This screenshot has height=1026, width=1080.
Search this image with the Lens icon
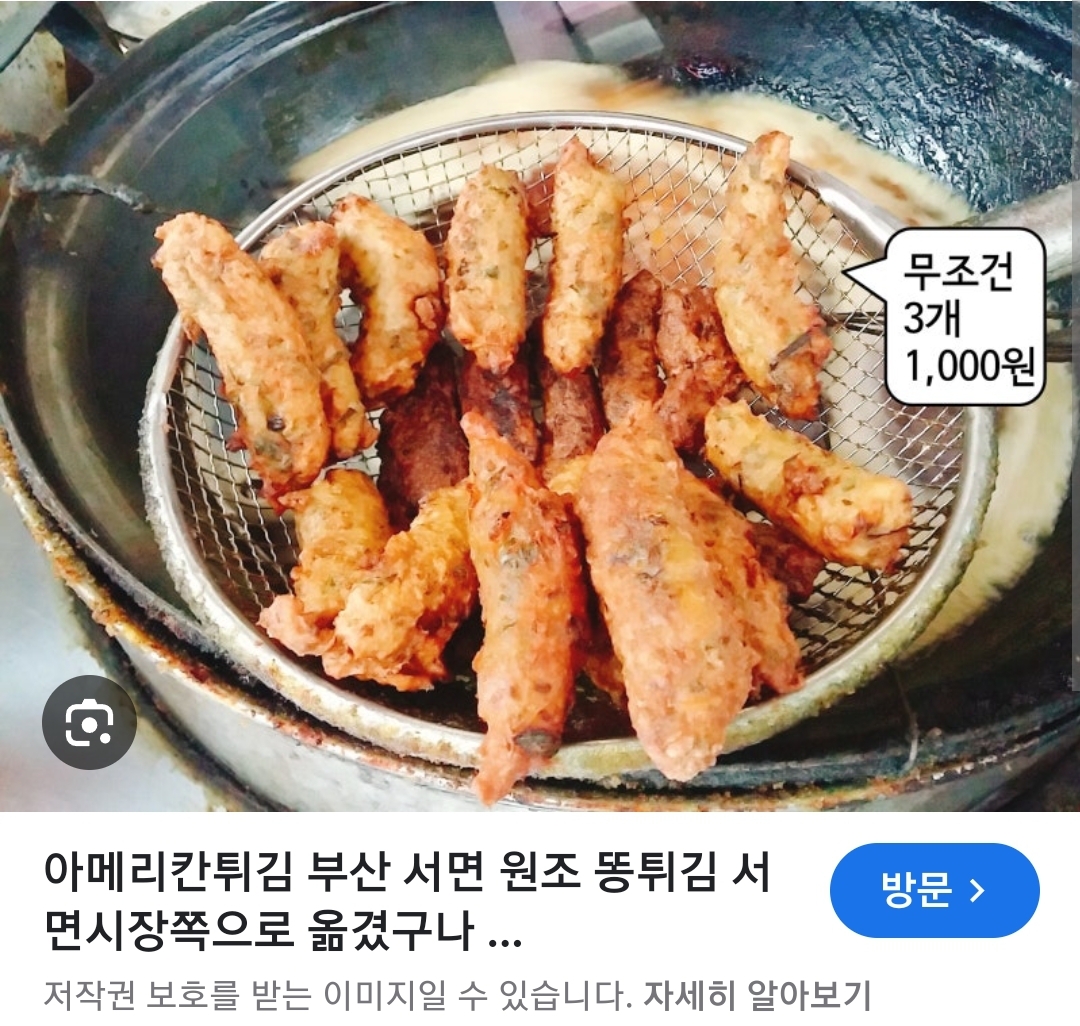click(x=89, y=722)
